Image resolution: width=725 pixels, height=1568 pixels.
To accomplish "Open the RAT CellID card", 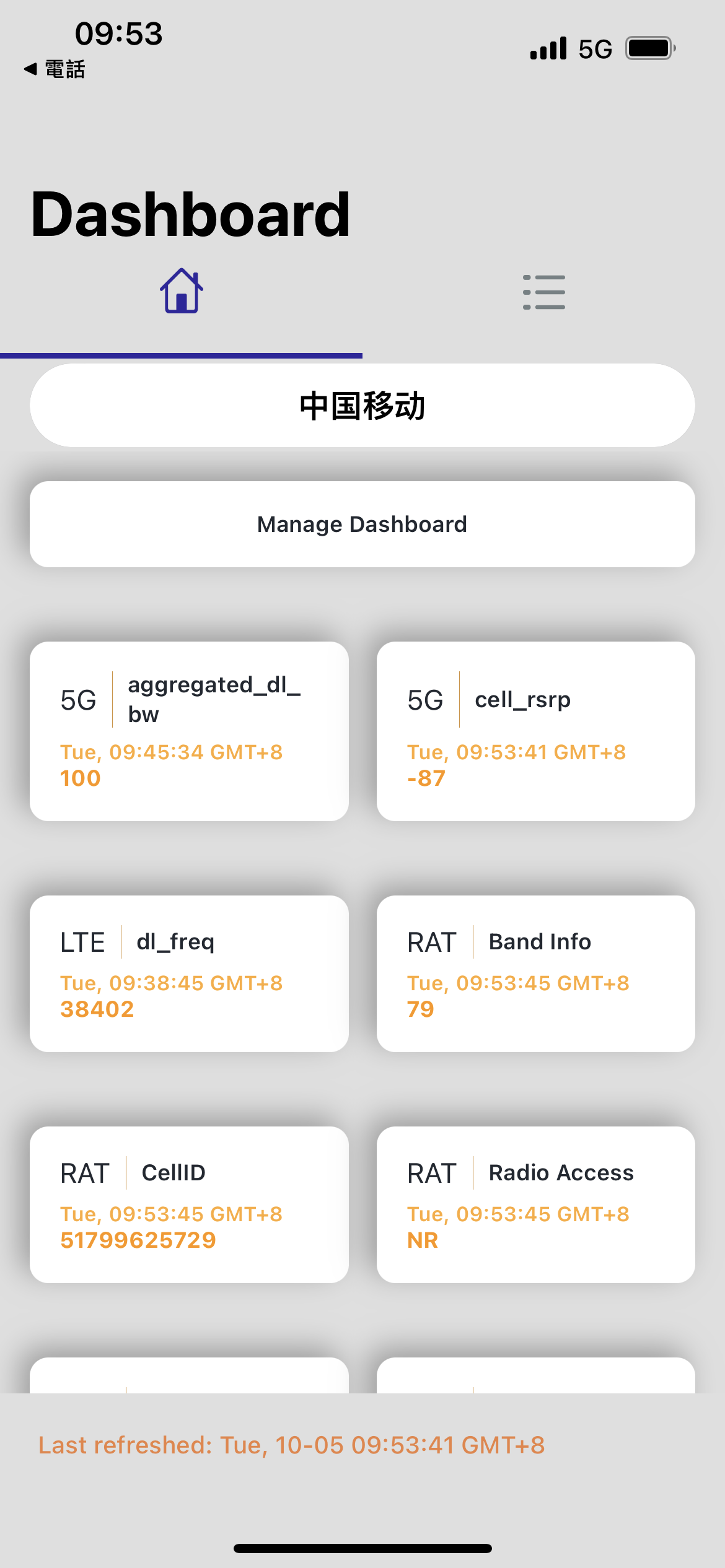I will (189, 1204).
